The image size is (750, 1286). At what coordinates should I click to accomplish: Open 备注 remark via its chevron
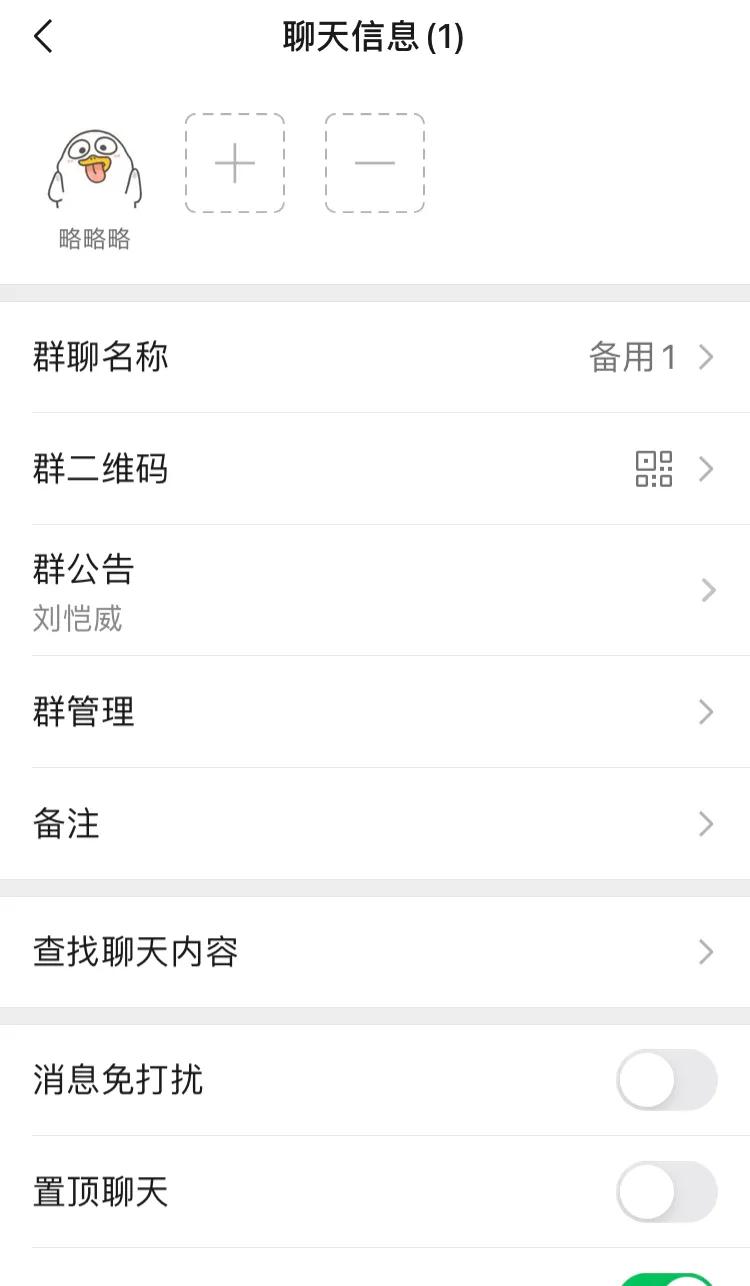click(x=705, y=824)
